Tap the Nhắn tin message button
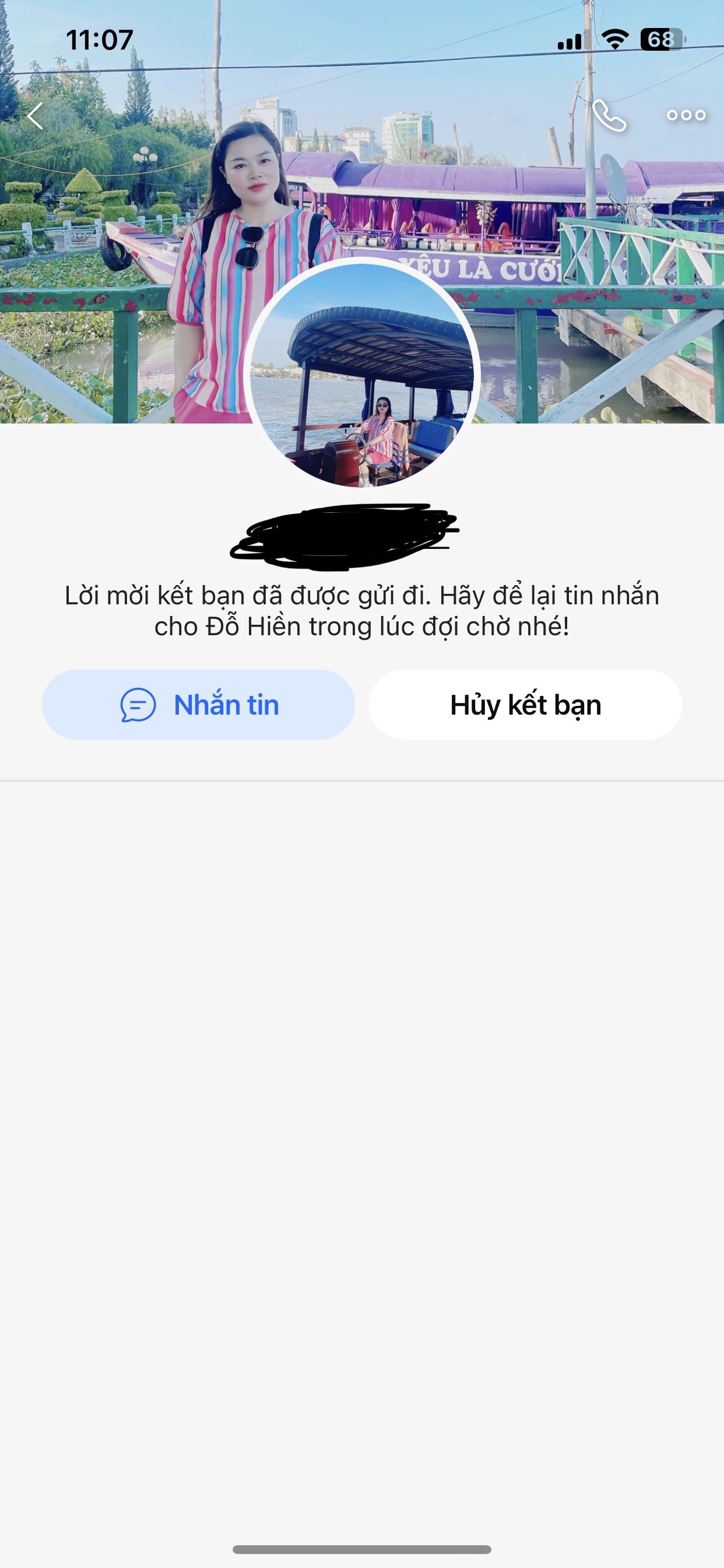The width and height of the screenshot is (724, 1568). click(x=198, y=705)
